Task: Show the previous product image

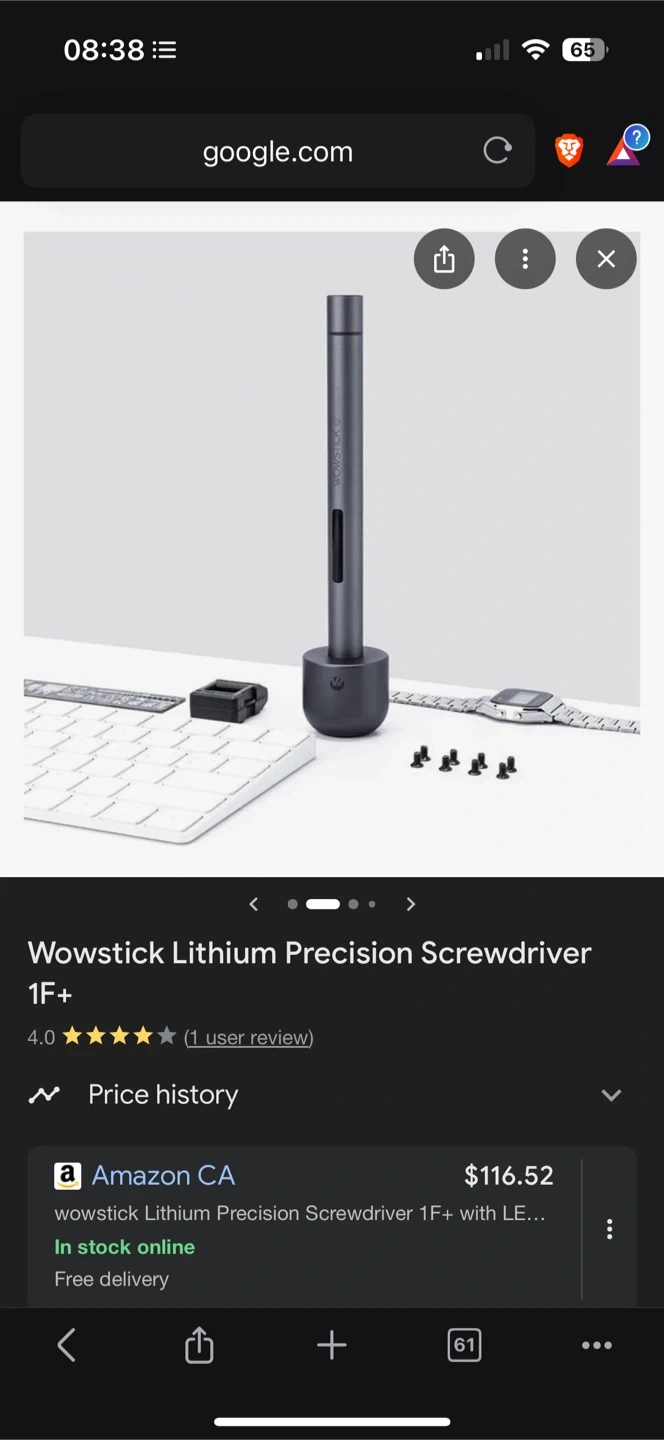Action: tap(254, 904)
